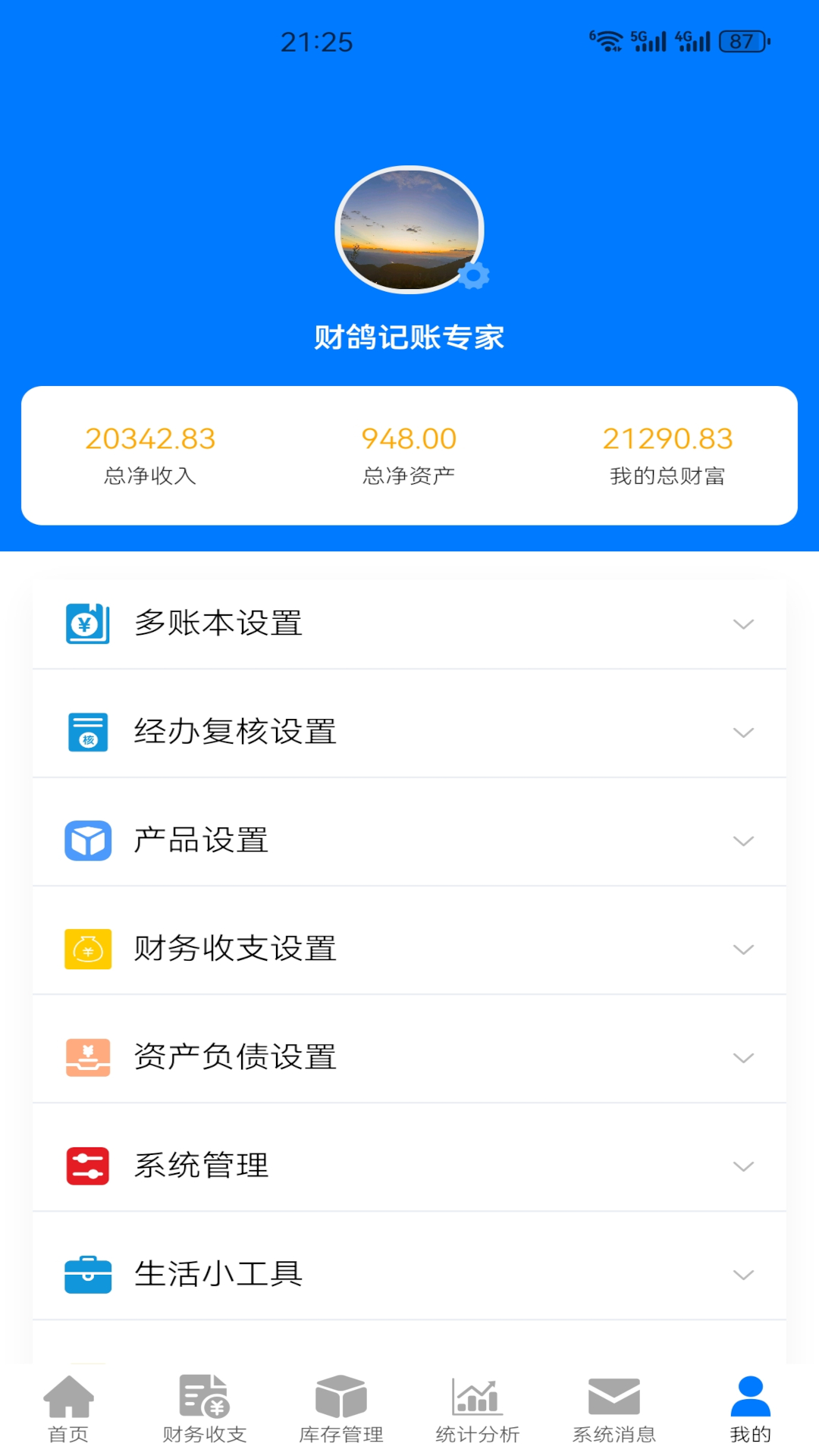Select the 系统管理 red settings icon

click(87, 1165)
